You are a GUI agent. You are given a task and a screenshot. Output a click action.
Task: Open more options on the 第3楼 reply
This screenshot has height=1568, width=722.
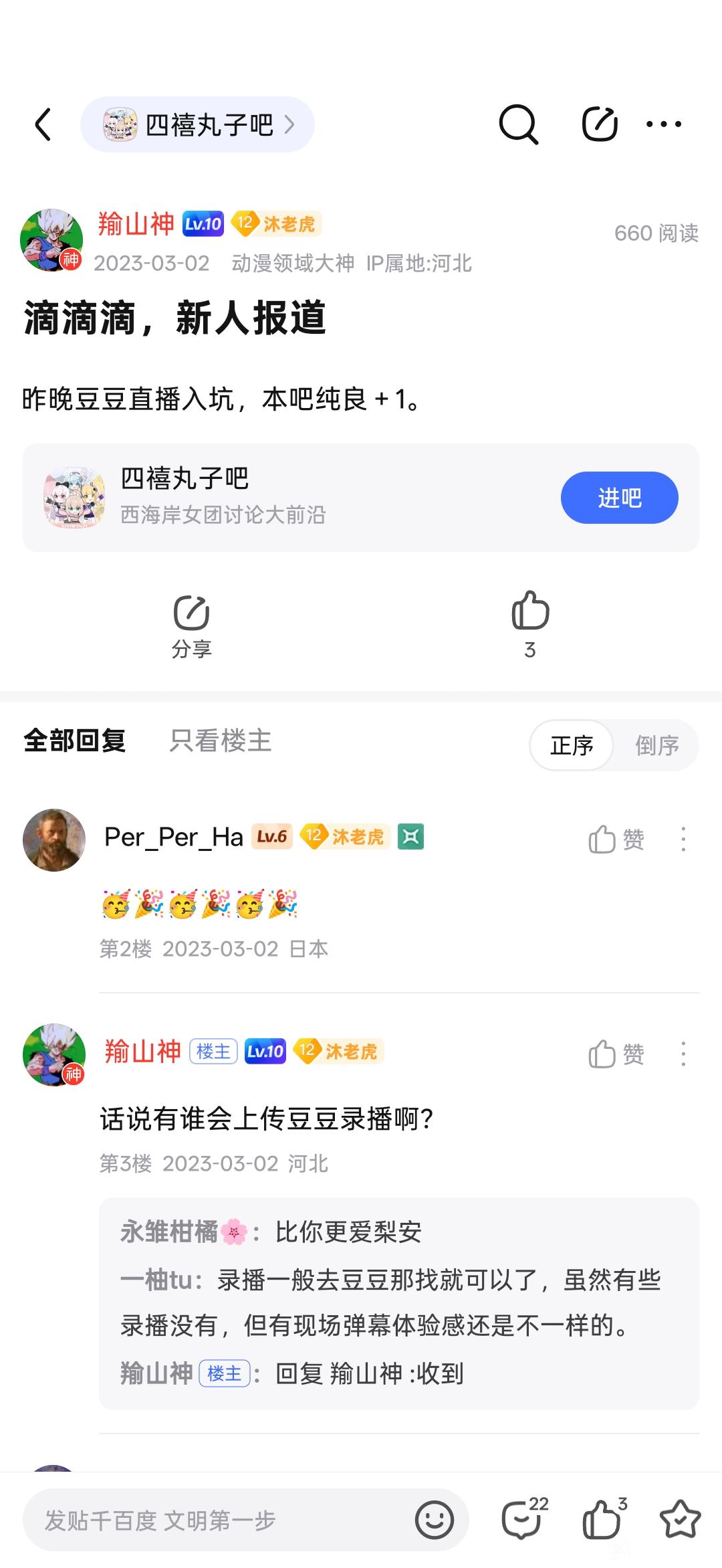[x=683, y=1054]
